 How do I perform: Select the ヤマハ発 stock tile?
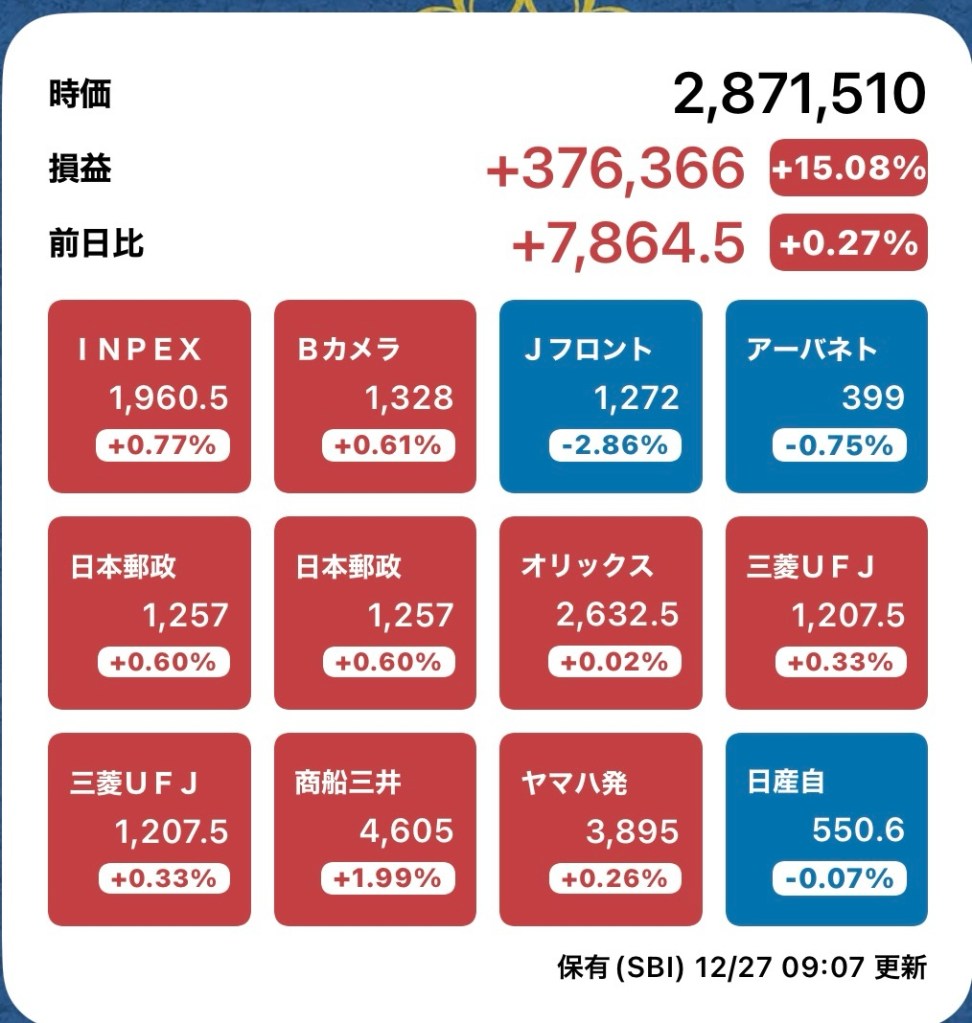(601, 829)
